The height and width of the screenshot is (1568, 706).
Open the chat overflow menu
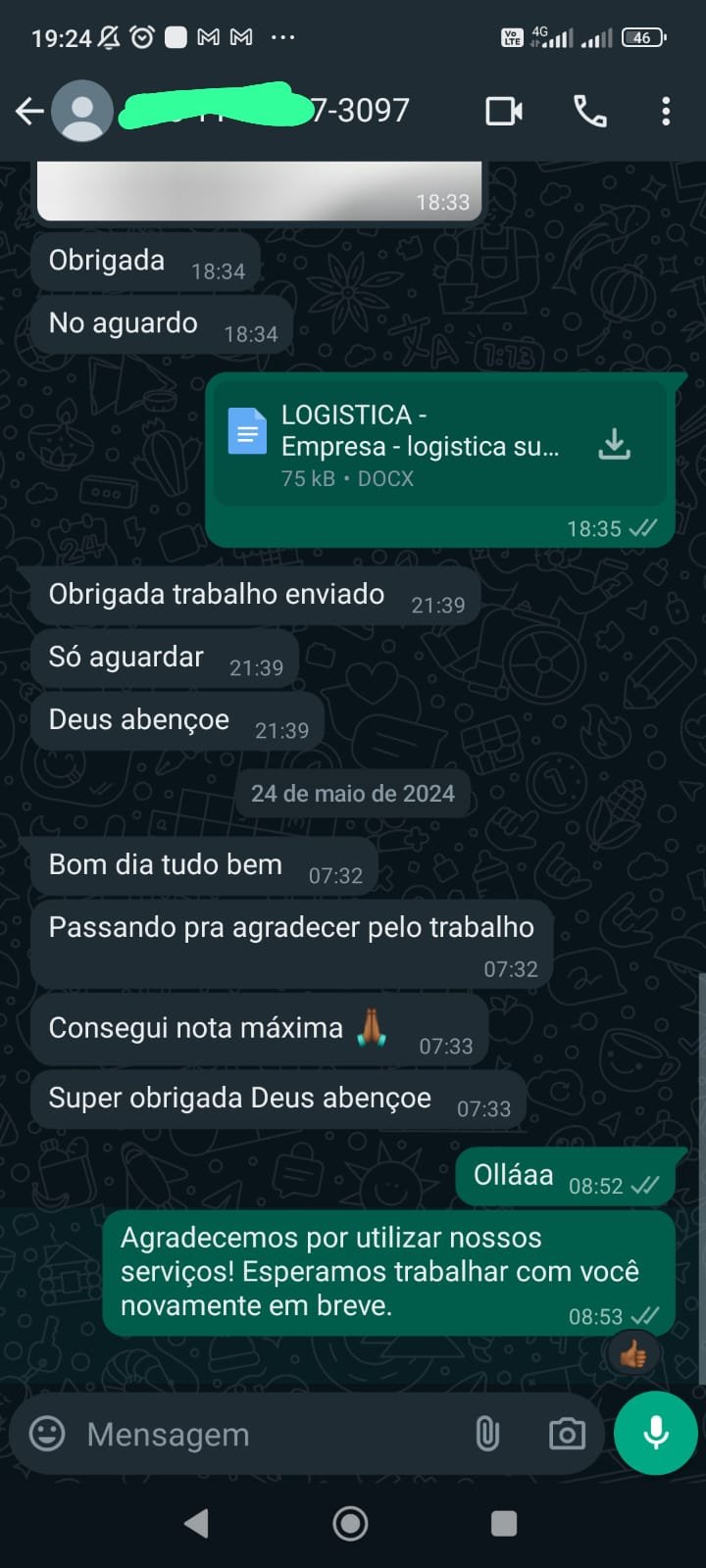coord(666,112)
